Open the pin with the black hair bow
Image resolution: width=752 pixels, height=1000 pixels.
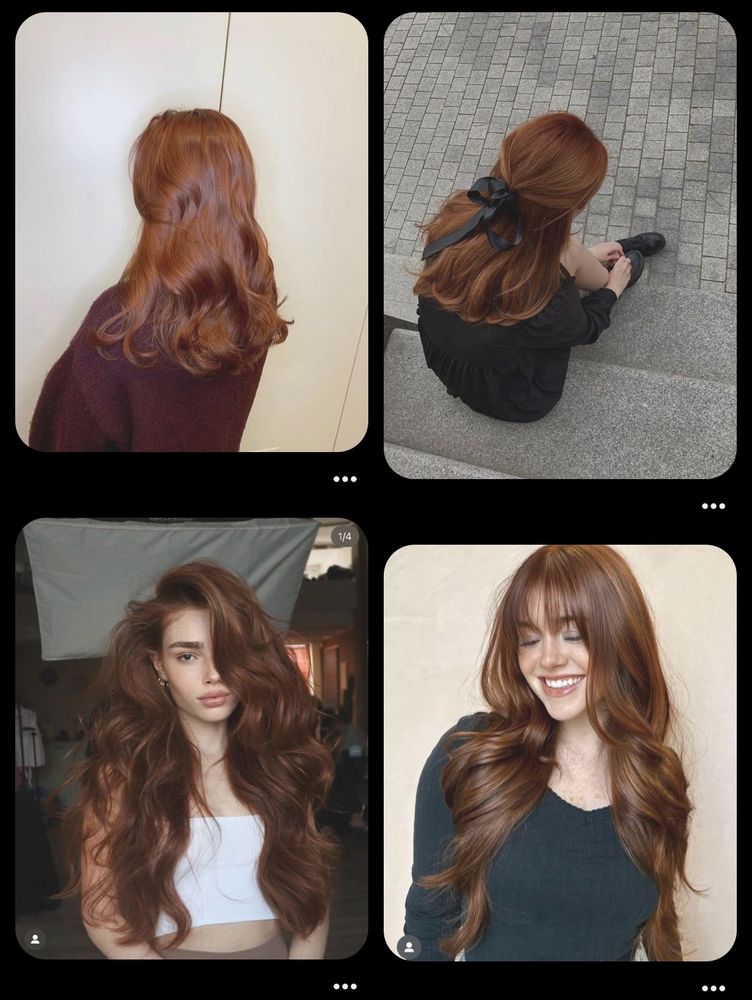pos(560,245)
